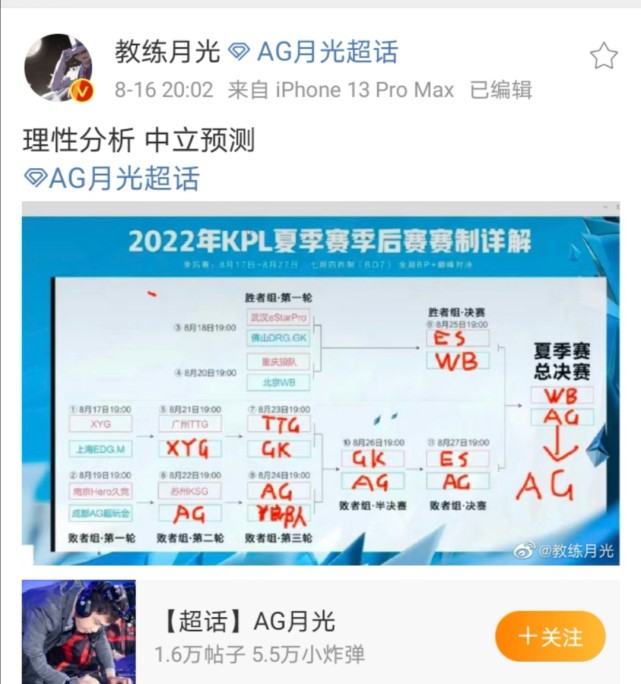This screenshot has height=684, width=641.
Task: View the KPL bracket image full screen
Action: (x=320, y=383)
